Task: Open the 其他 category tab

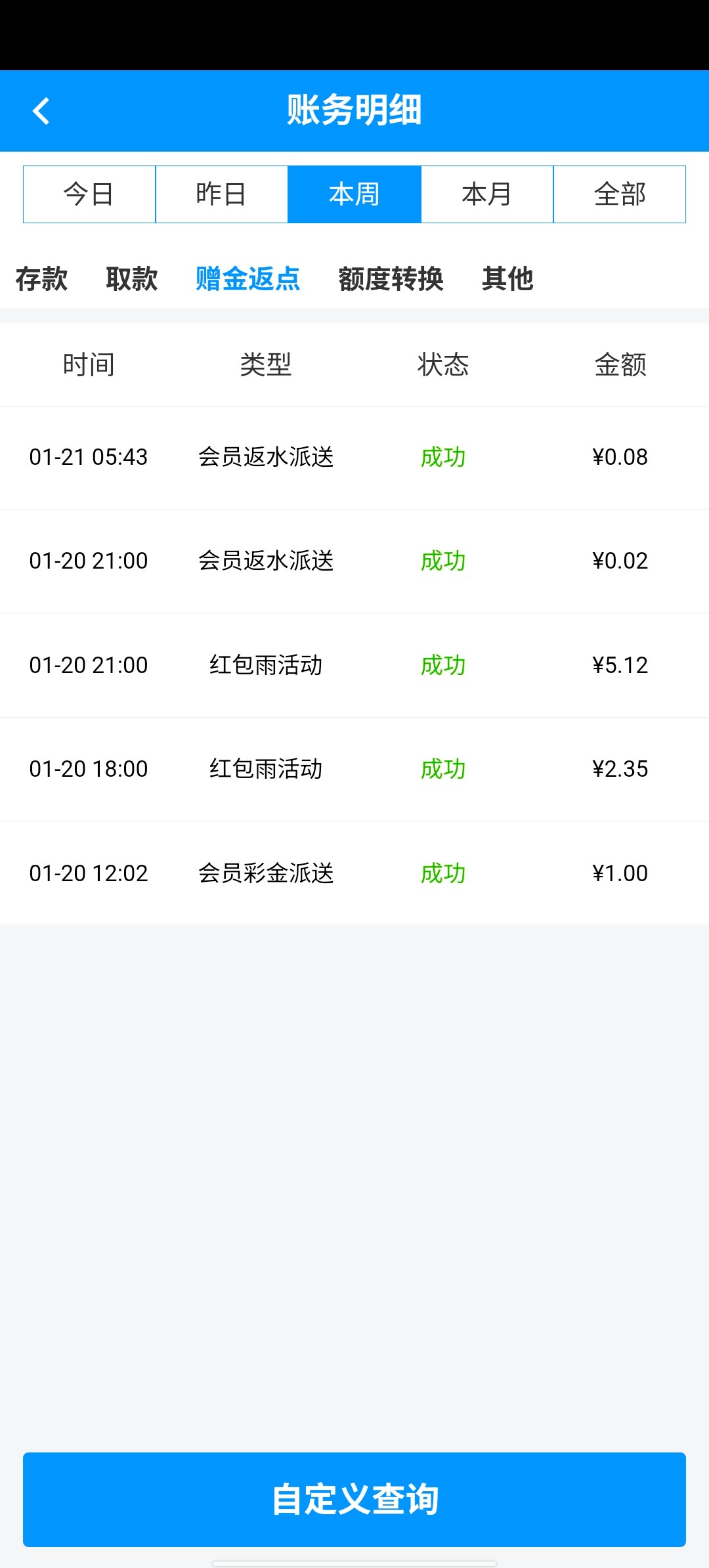Action: pos(507,279)
